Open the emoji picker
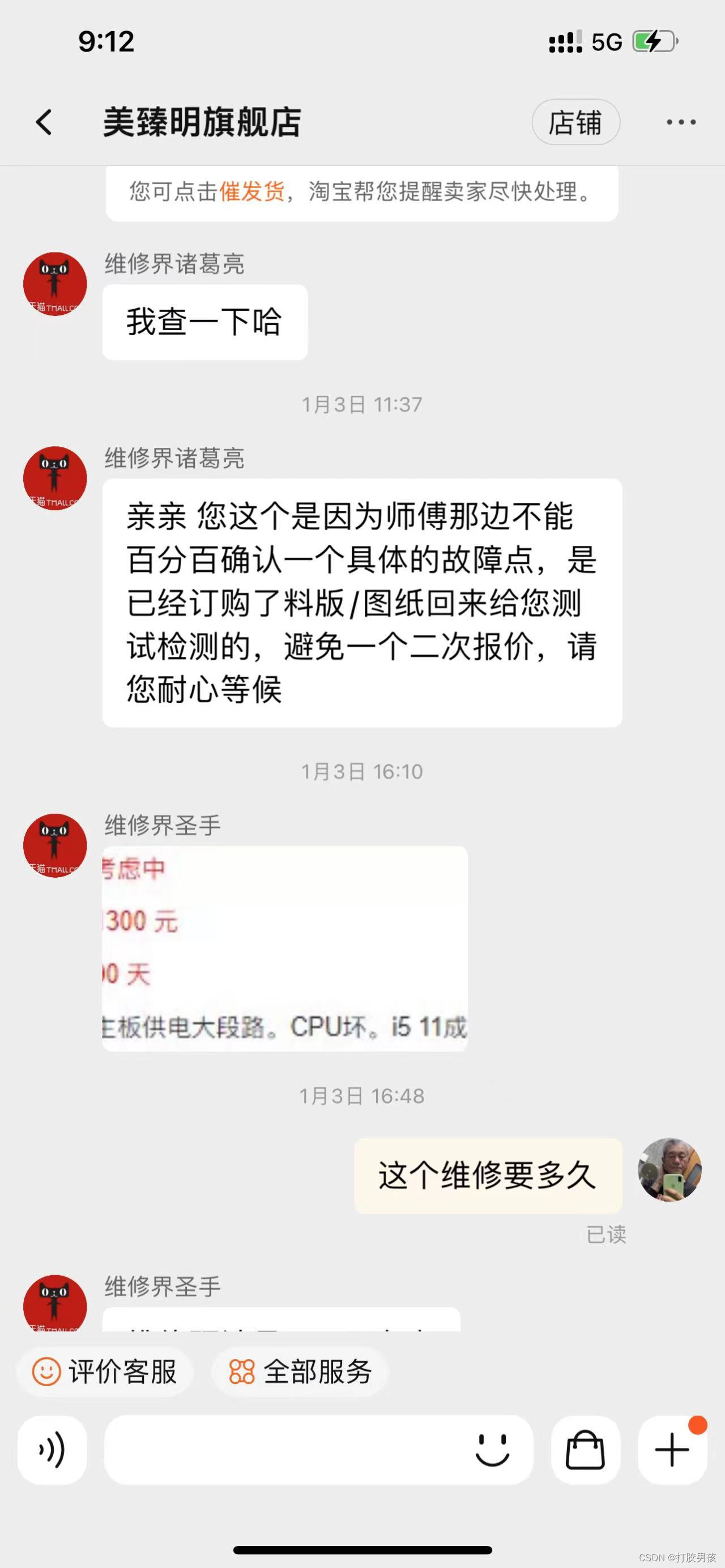725x1568 pixels. click(x=492, y=1450)
